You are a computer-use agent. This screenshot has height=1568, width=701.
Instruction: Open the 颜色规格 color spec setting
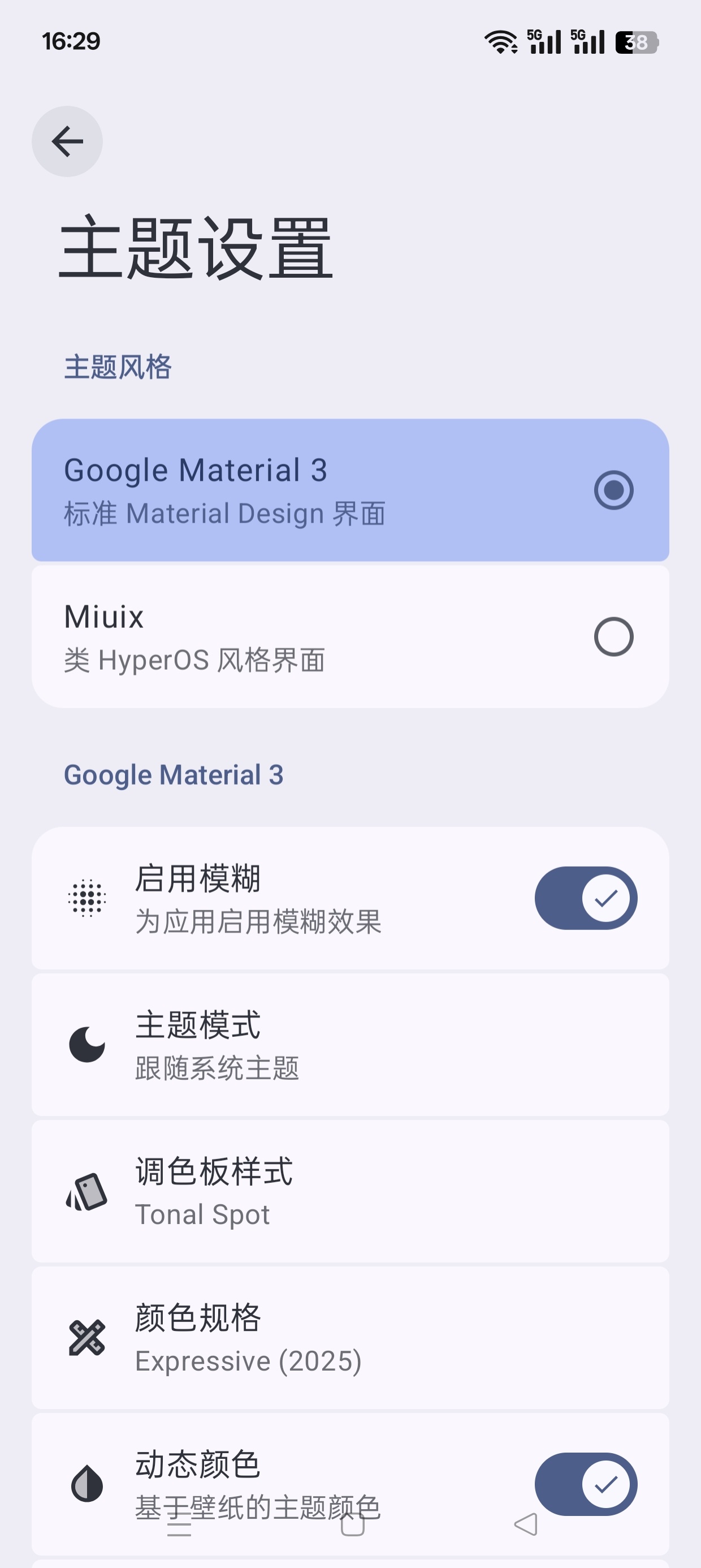pyautogui.click(x=350, y=1338)
